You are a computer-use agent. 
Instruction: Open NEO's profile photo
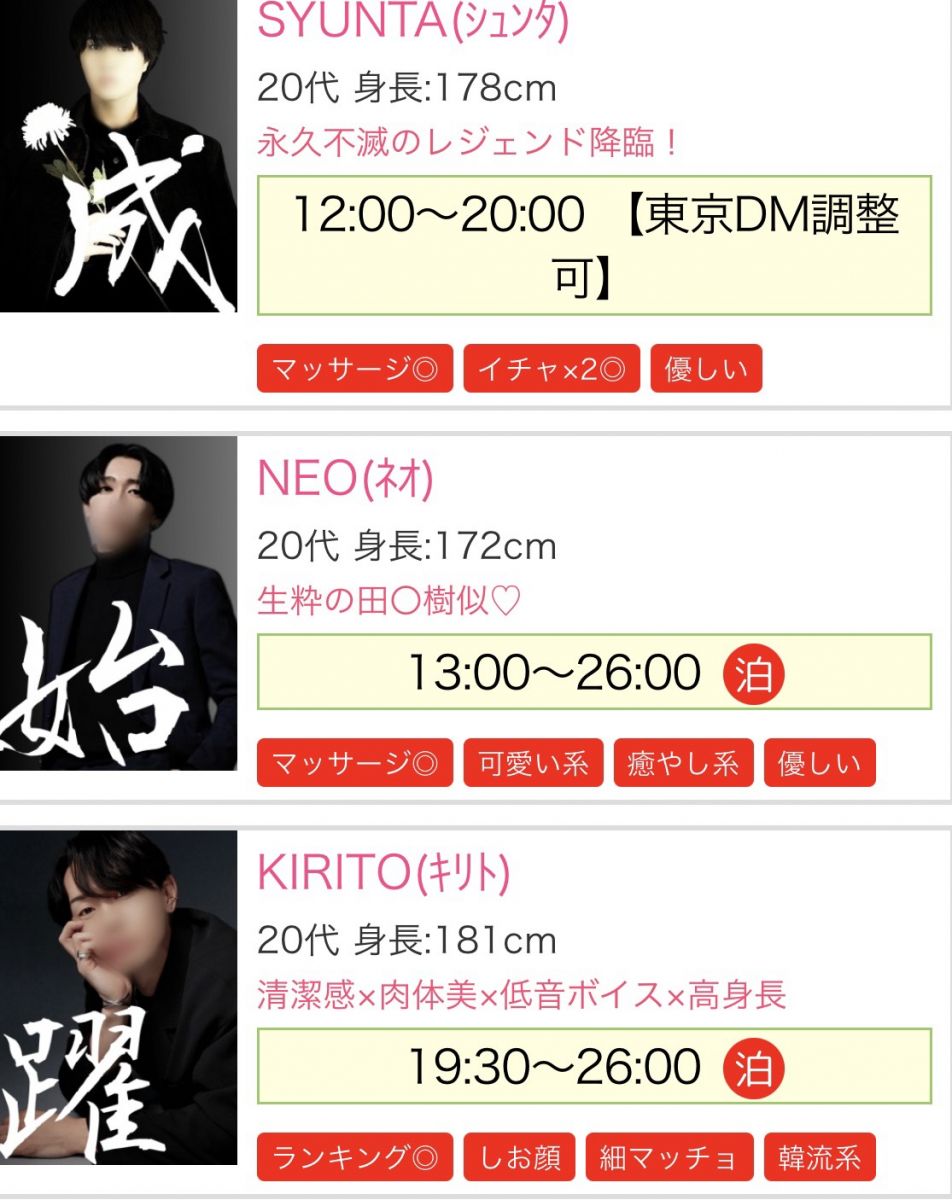point(118,603)
